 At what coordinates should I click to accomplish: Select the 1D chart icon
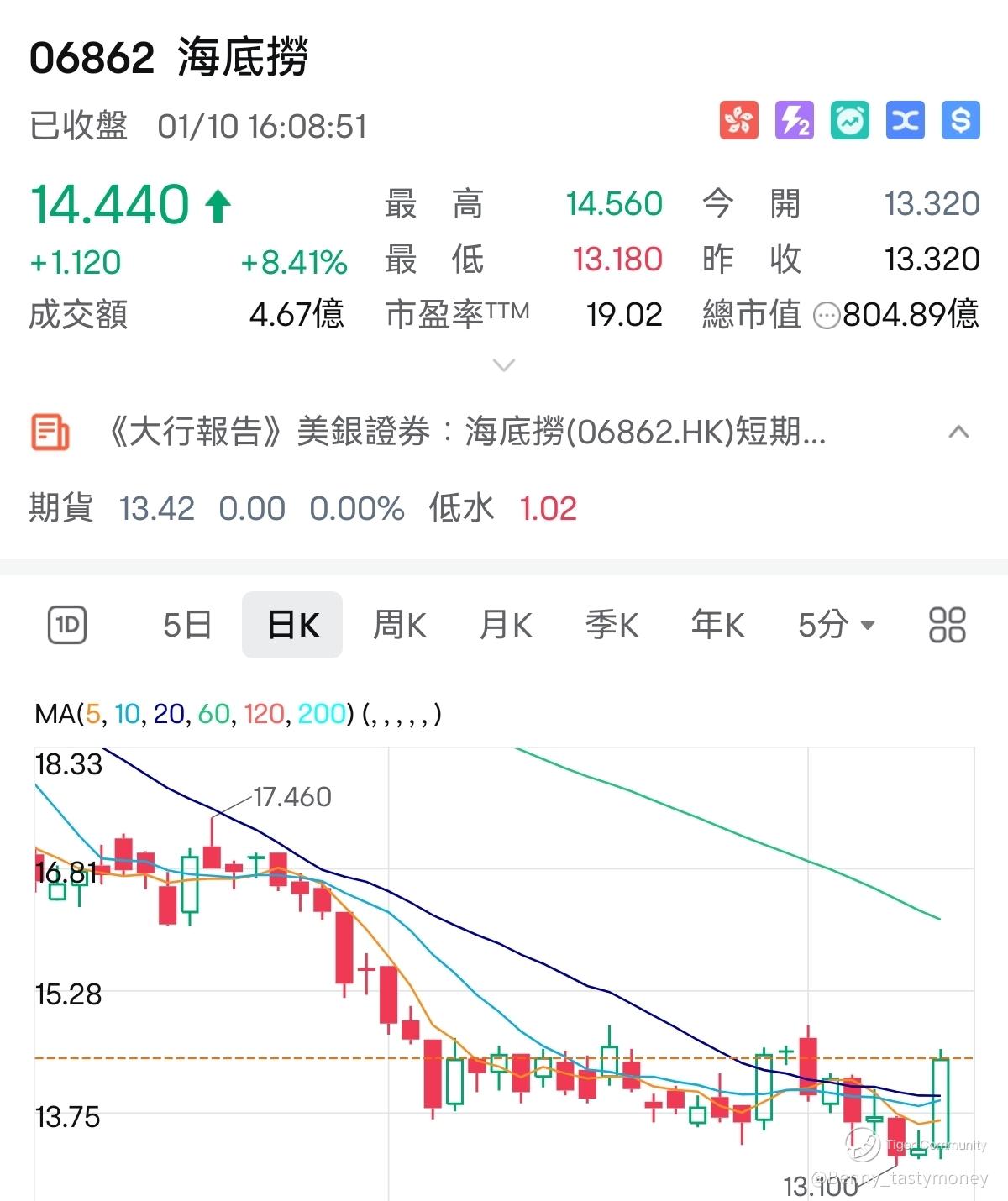point(67,624)
